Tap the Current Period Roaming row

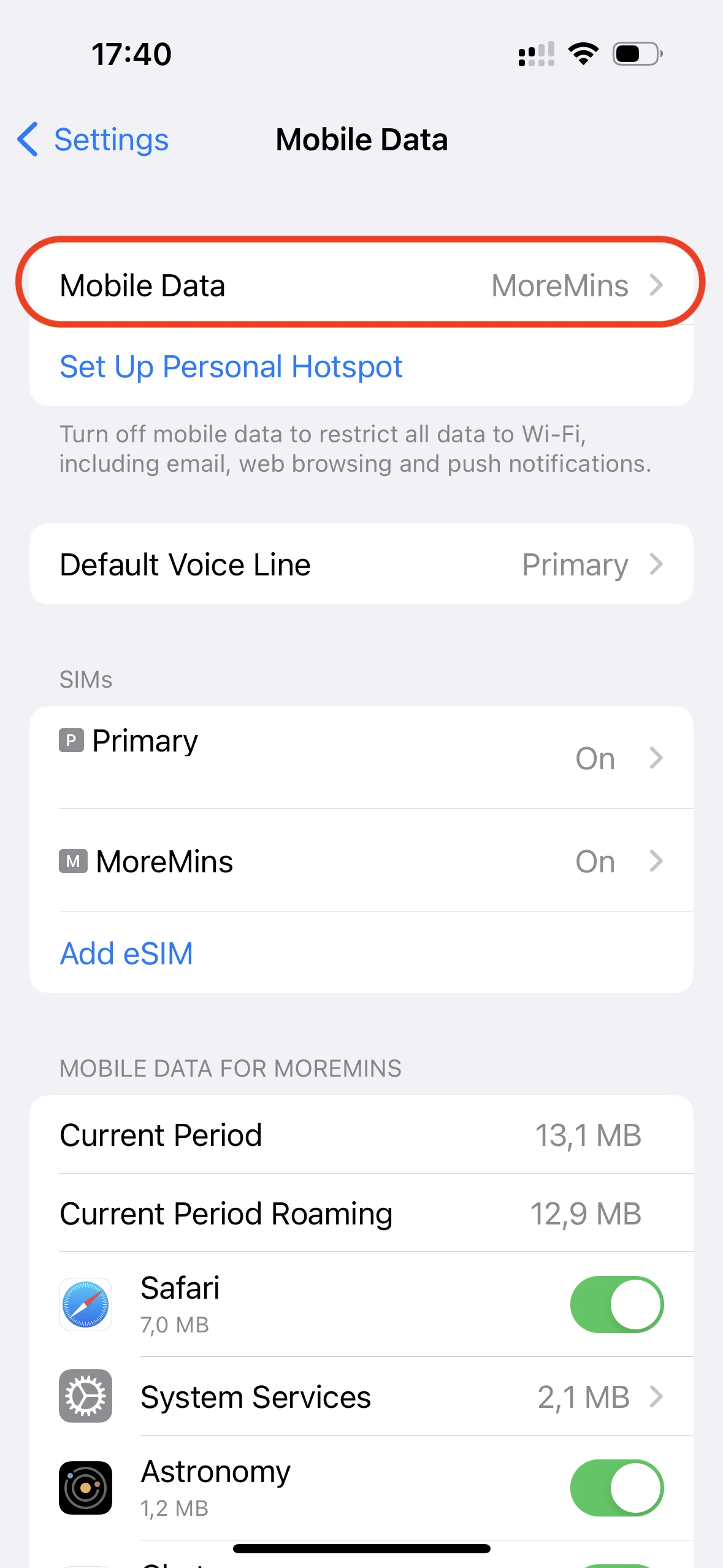361,1213
